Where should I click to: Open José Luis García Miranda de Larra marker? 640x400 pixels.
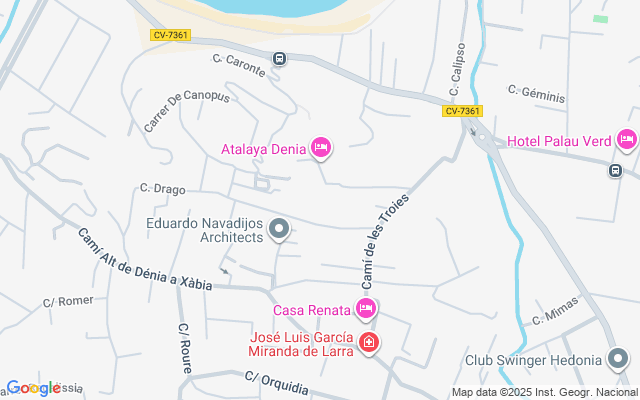coord(369,343)
